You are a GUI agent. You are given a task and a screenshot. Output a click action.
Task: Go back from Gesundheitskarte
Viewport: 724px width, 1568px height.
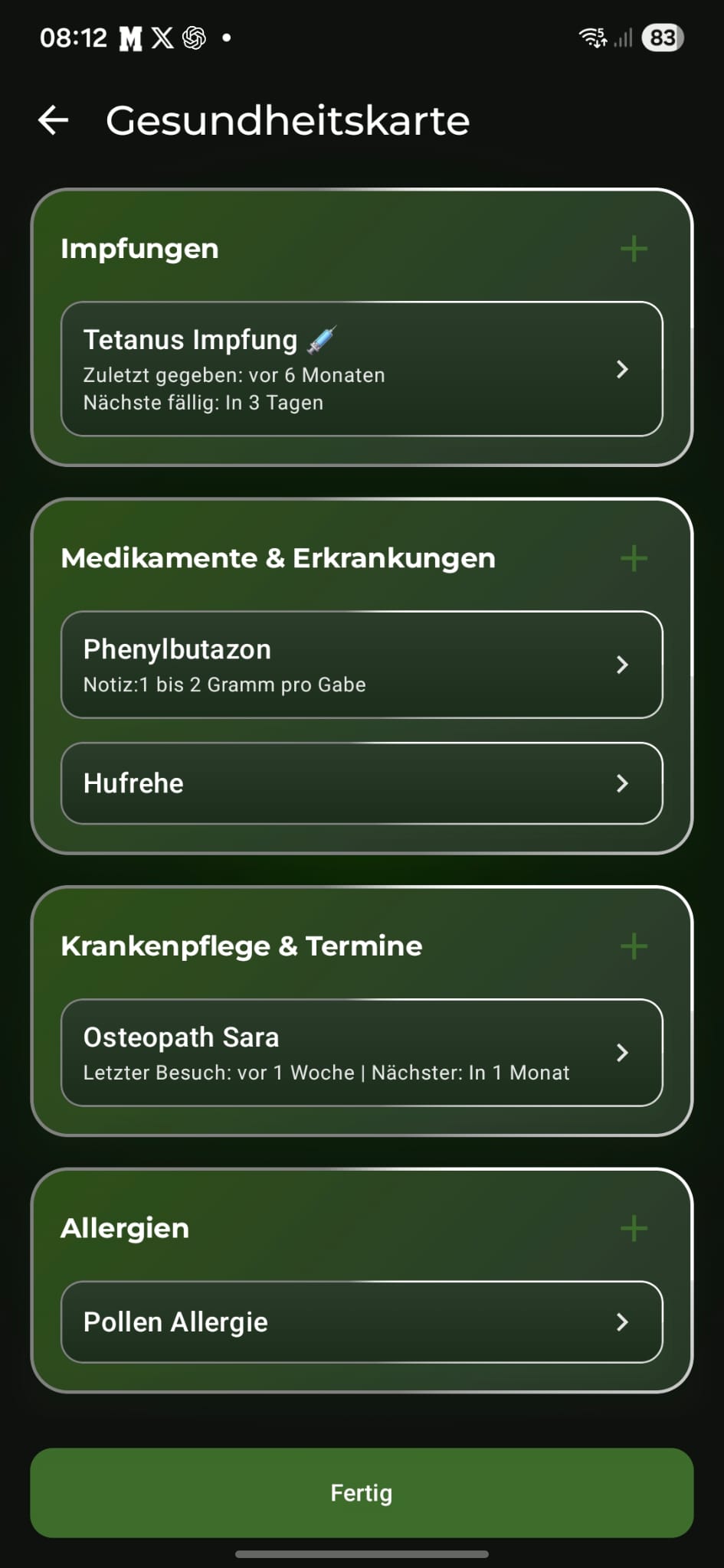point(54,120)
